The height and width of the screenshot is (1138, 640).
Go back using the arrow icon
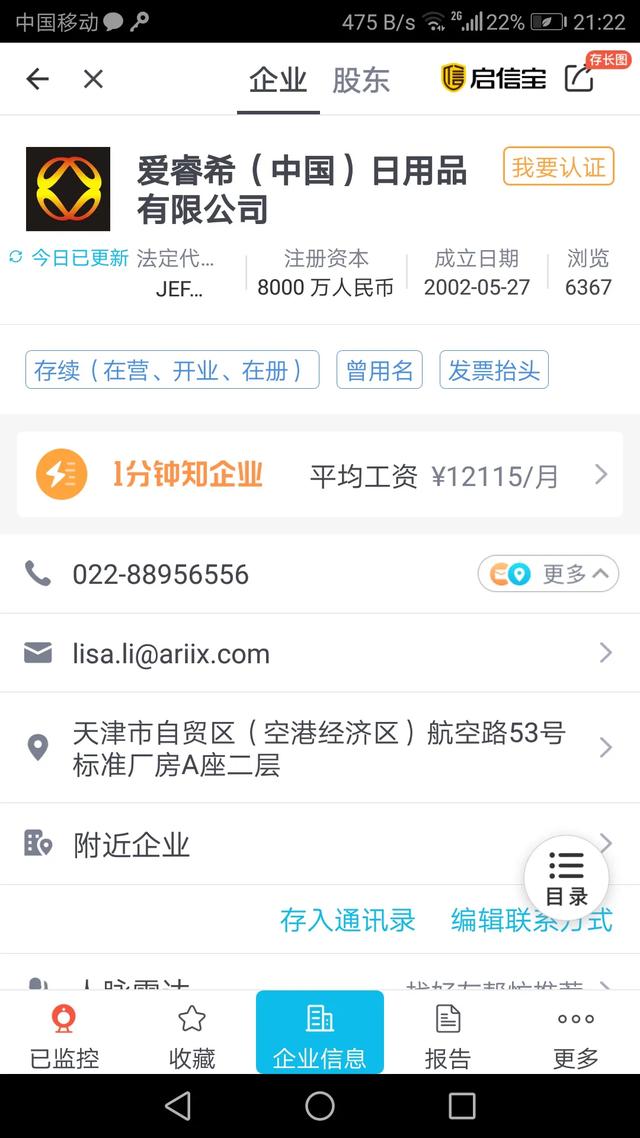coord(37,79)
